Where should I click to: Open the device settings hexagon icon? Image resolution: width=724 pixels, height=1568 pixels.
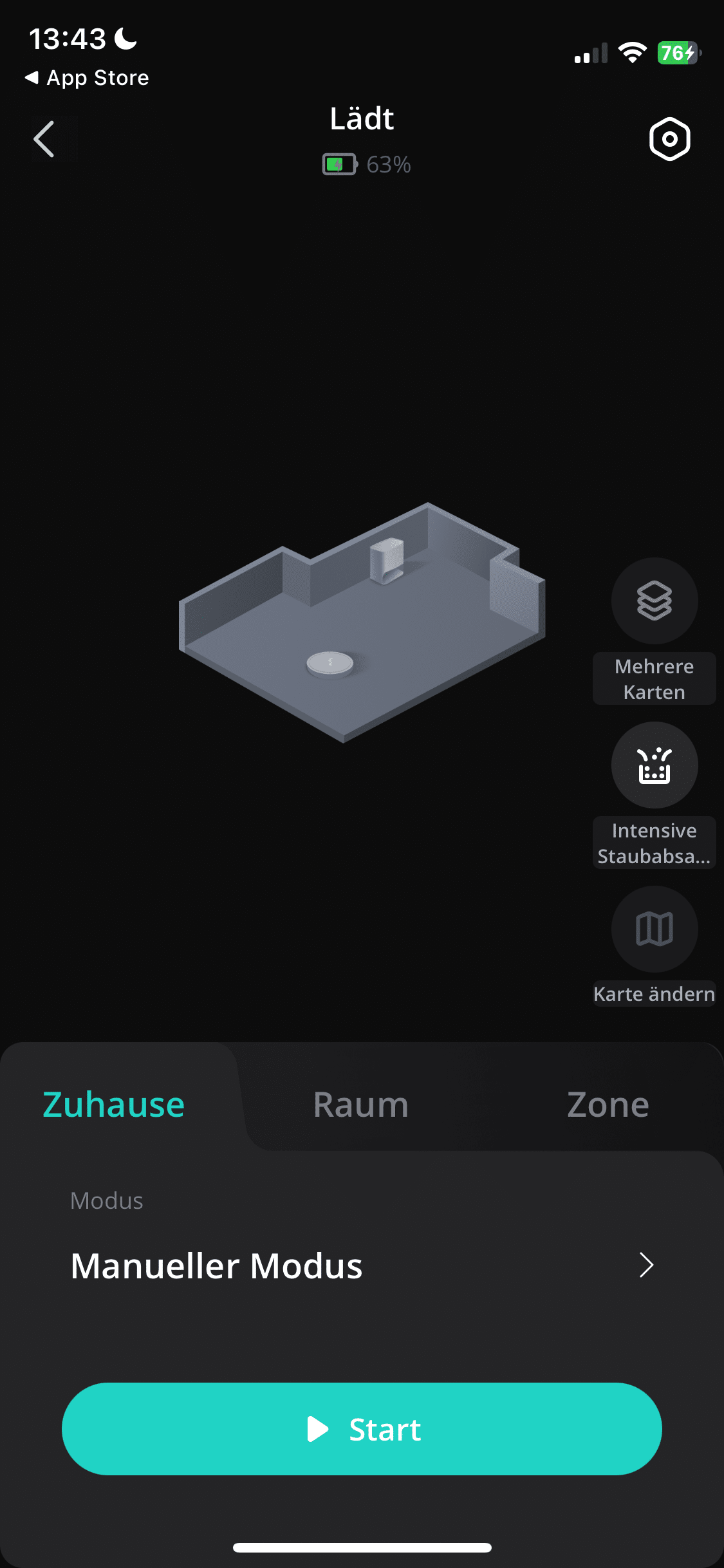pos(669,139)
